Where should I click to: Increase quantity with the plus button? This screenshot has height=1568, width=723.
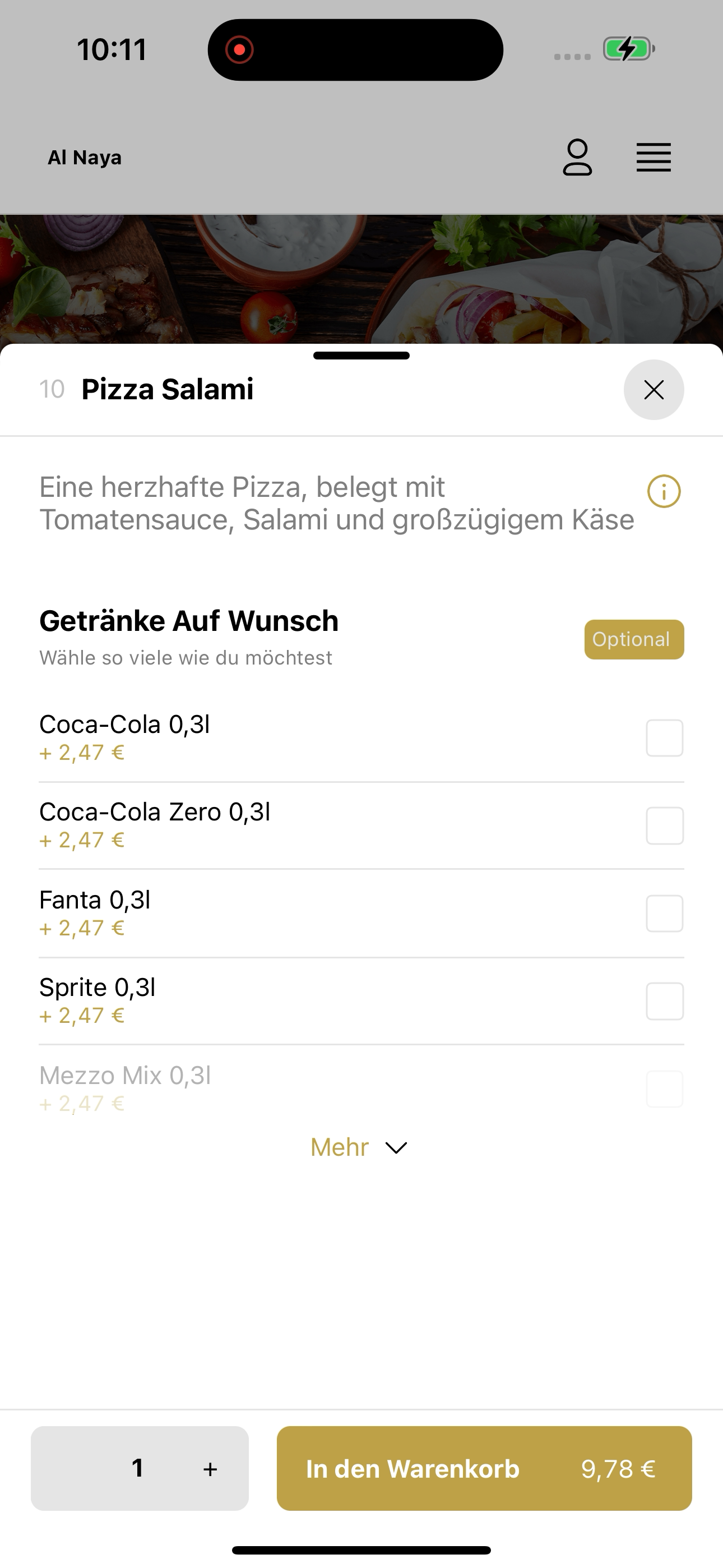[210, 1469]
